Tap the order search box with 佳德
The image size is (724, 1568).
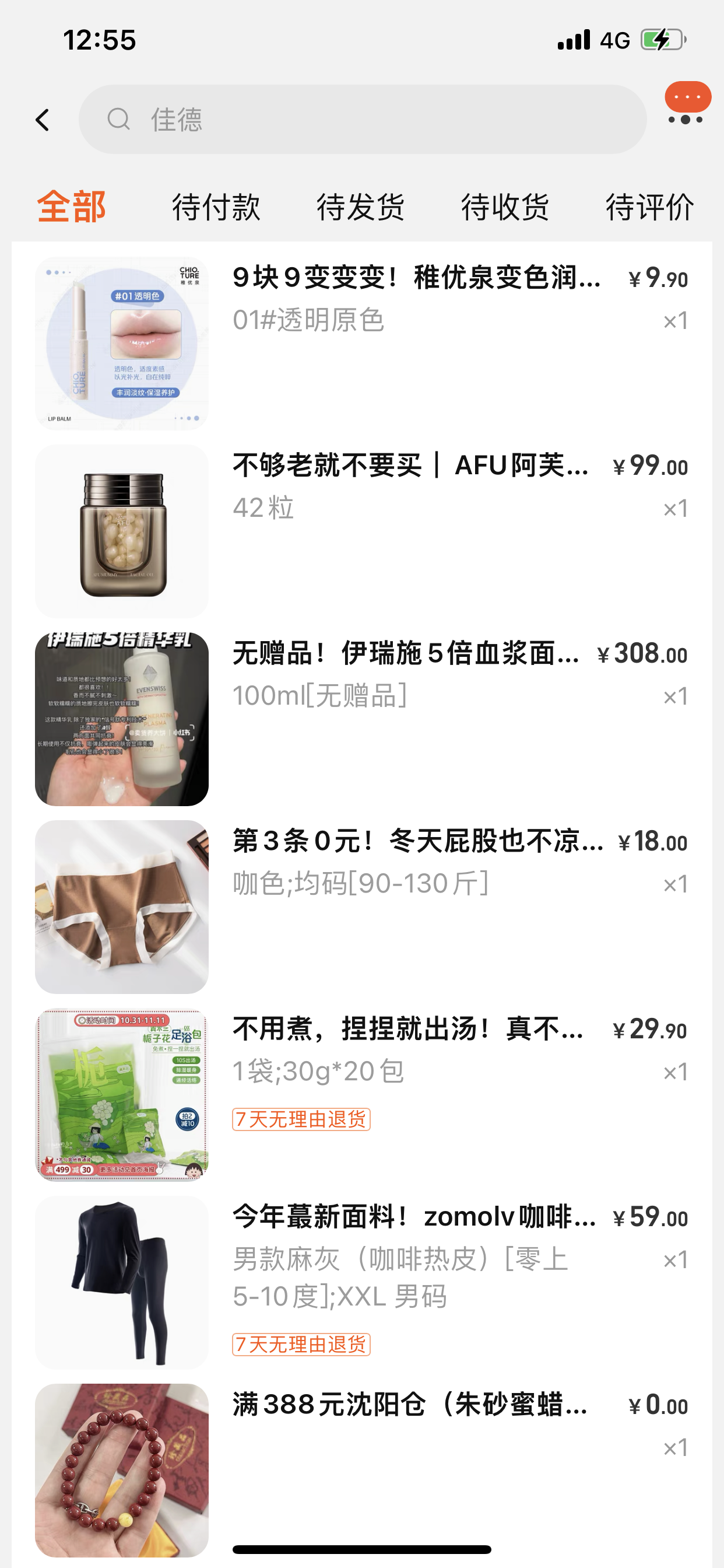[362, 120]
